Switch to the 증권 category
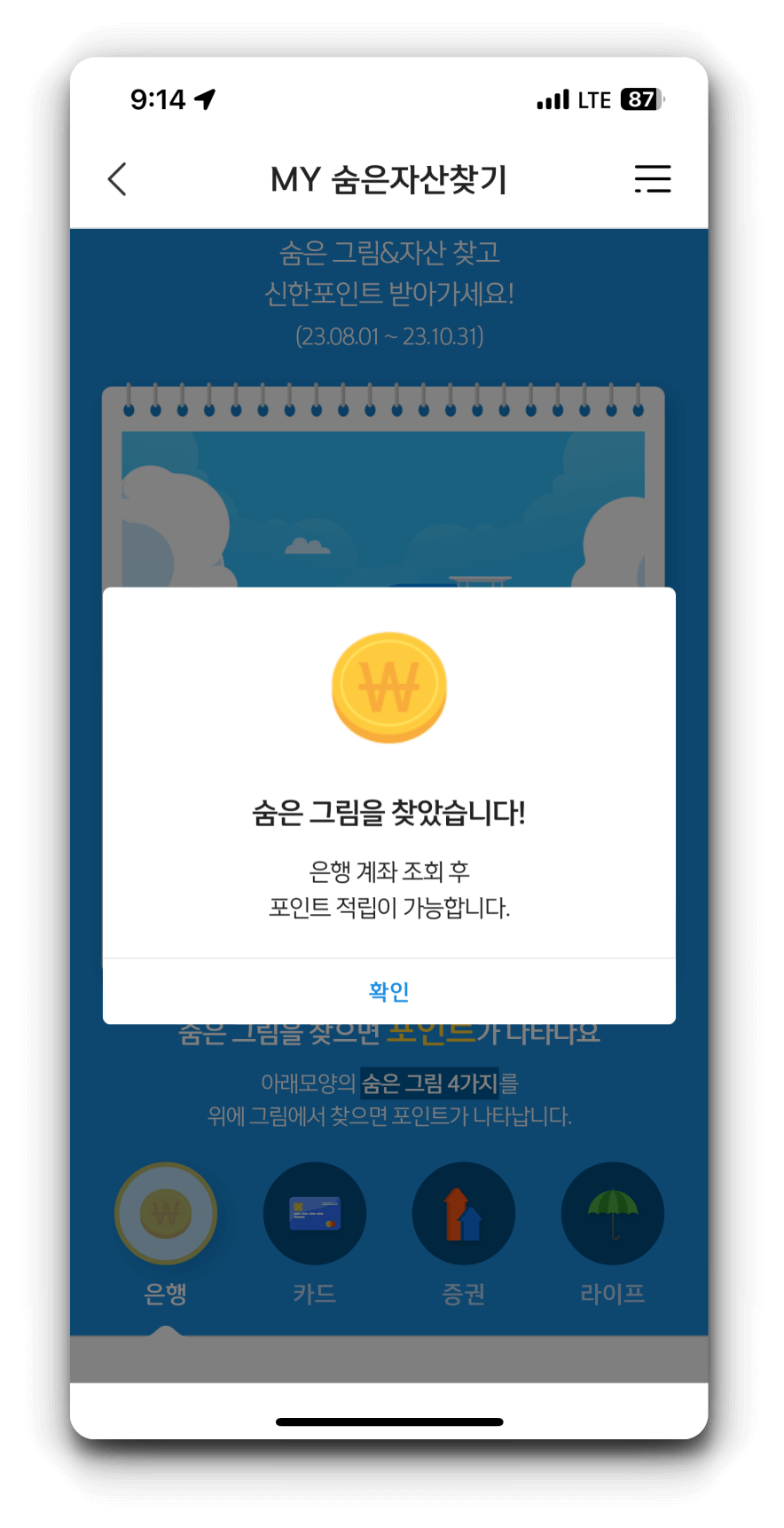The image size is (784, 1528). (x=463, y=1214)
